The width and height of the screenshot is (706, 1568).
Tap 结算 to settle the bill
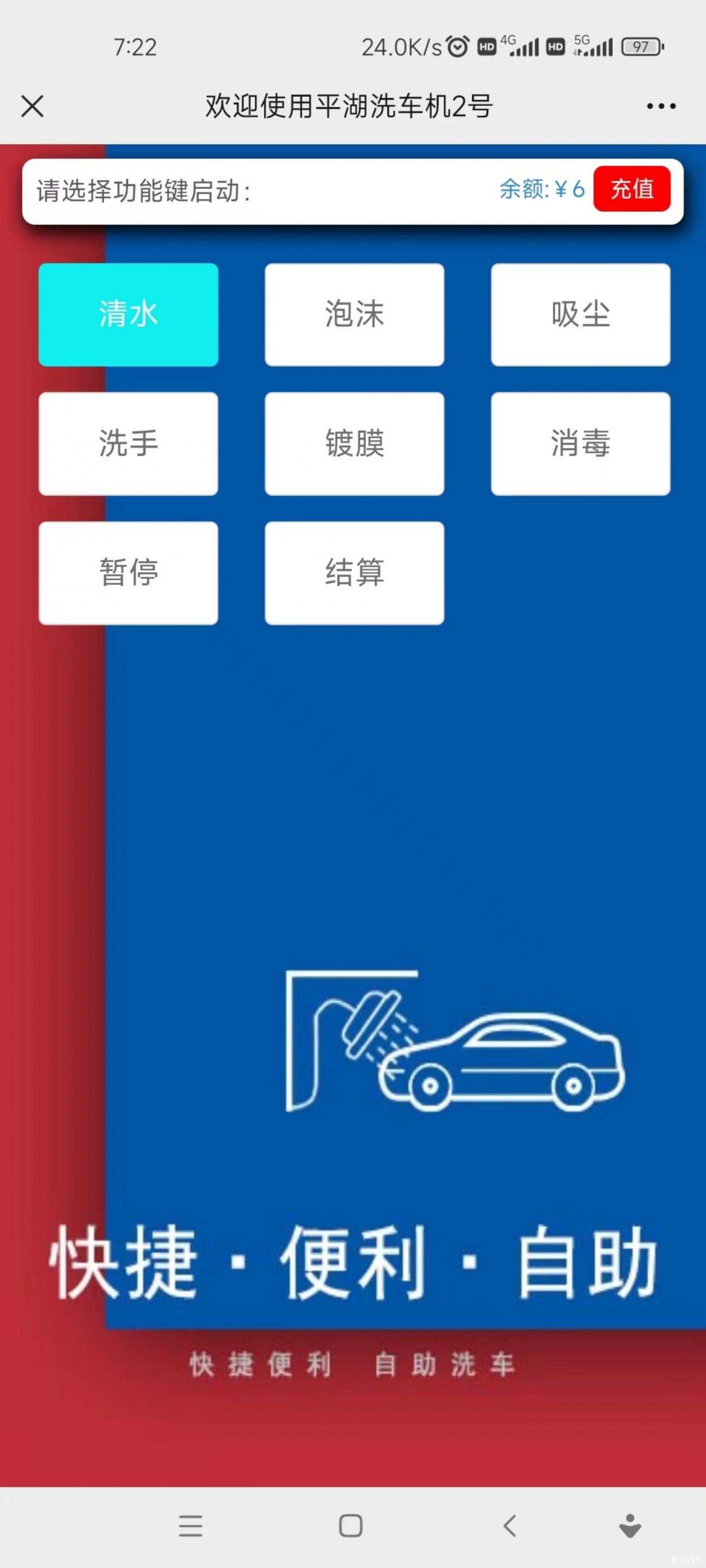354,573
